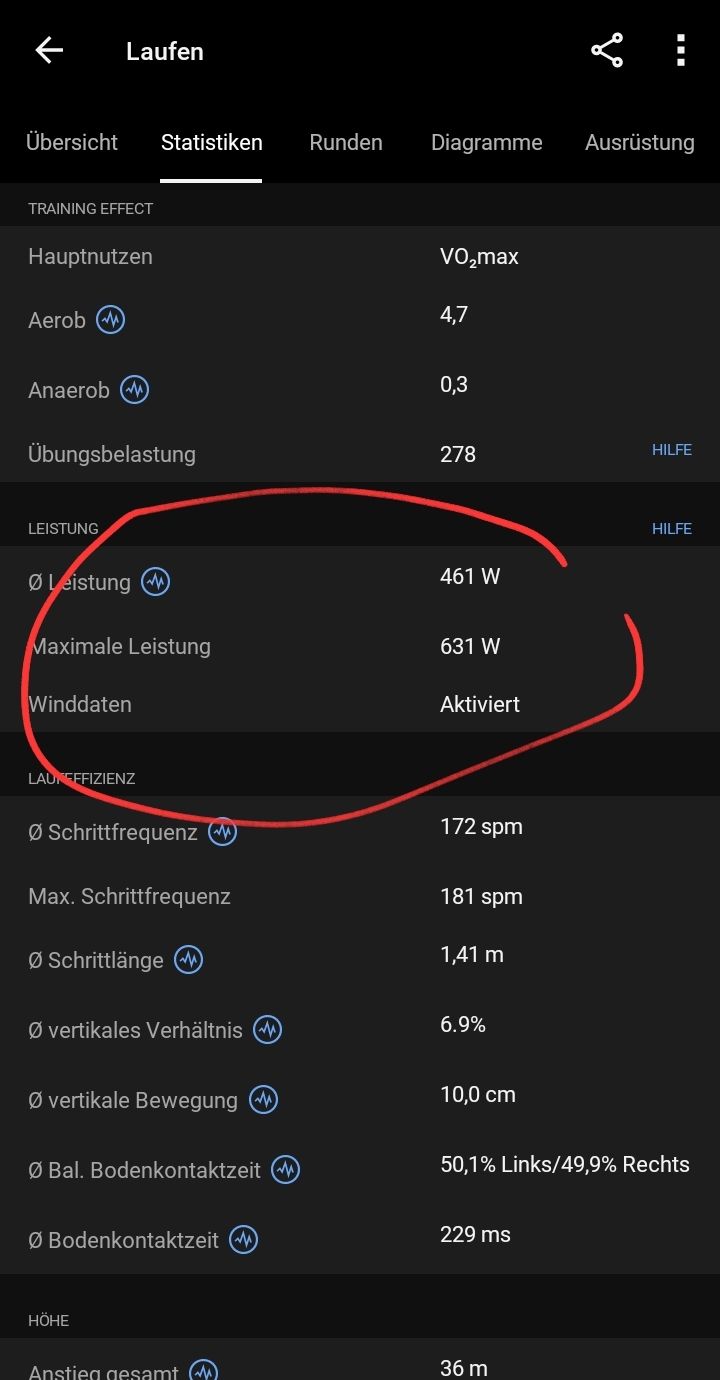This screenshot has height=1380, width=720.
Task: Show the chart for Ø vertikales Verhältnis
Action: pos(267,1030)
